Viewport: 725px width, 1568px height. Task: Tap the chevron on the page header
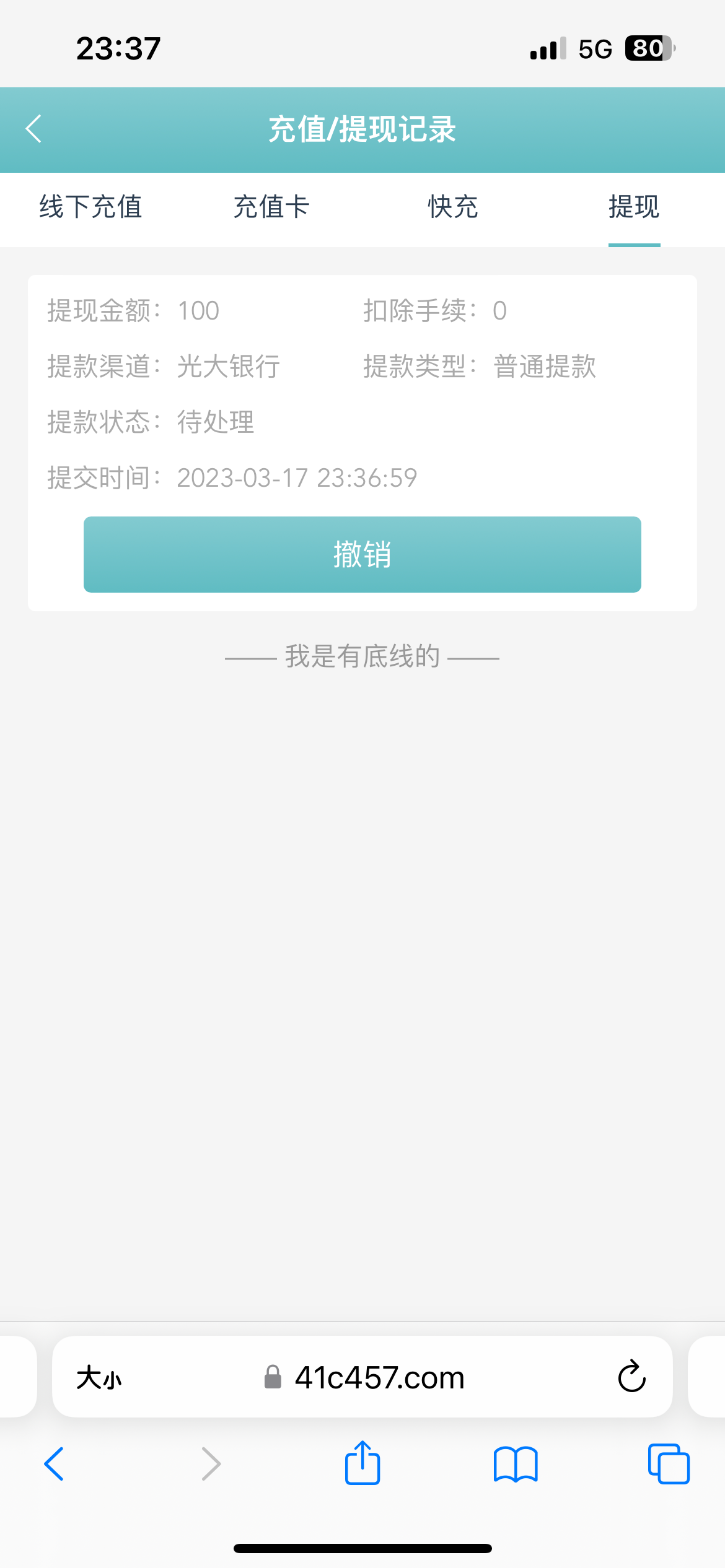34,128
